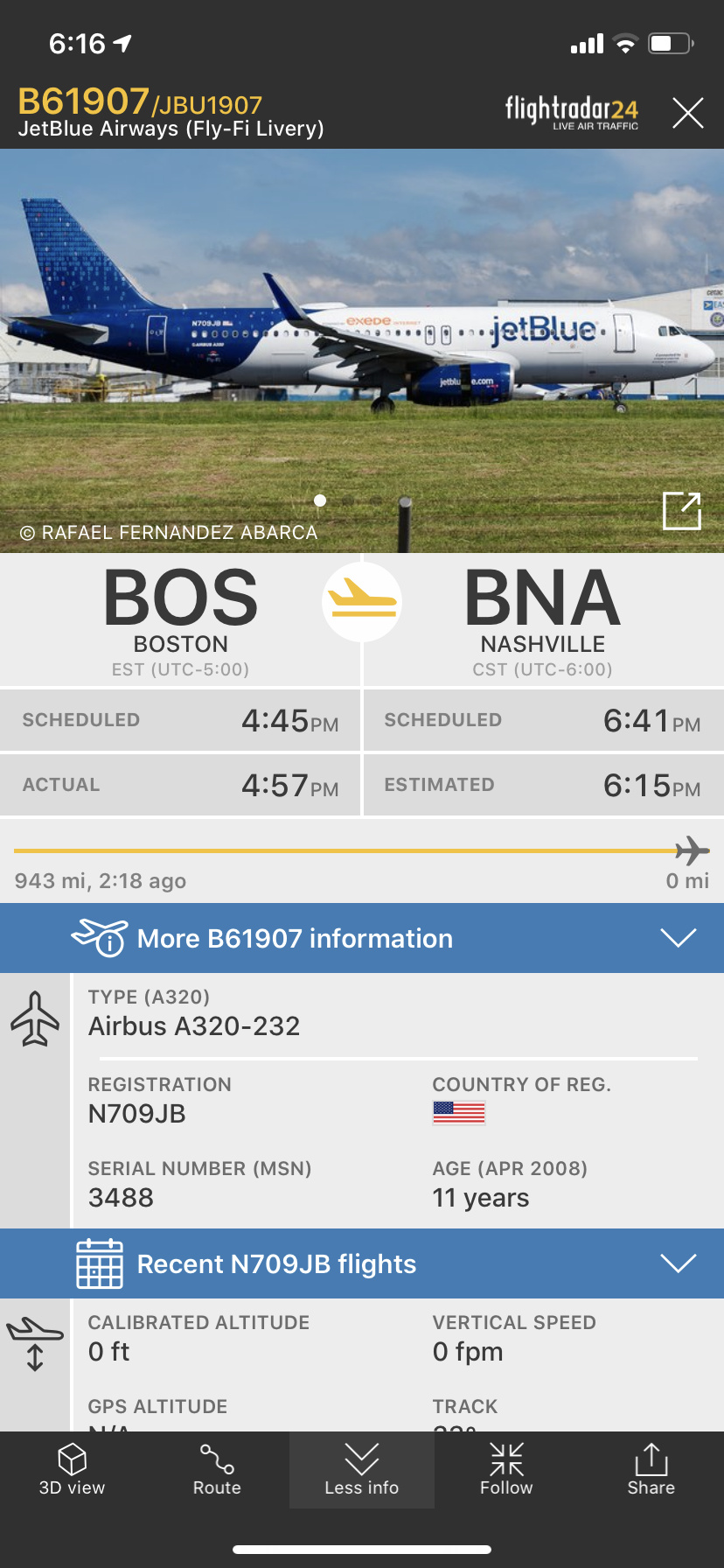Show the flight route
The width and height of the screenshot is (724, 1568).
(217, 1470)
